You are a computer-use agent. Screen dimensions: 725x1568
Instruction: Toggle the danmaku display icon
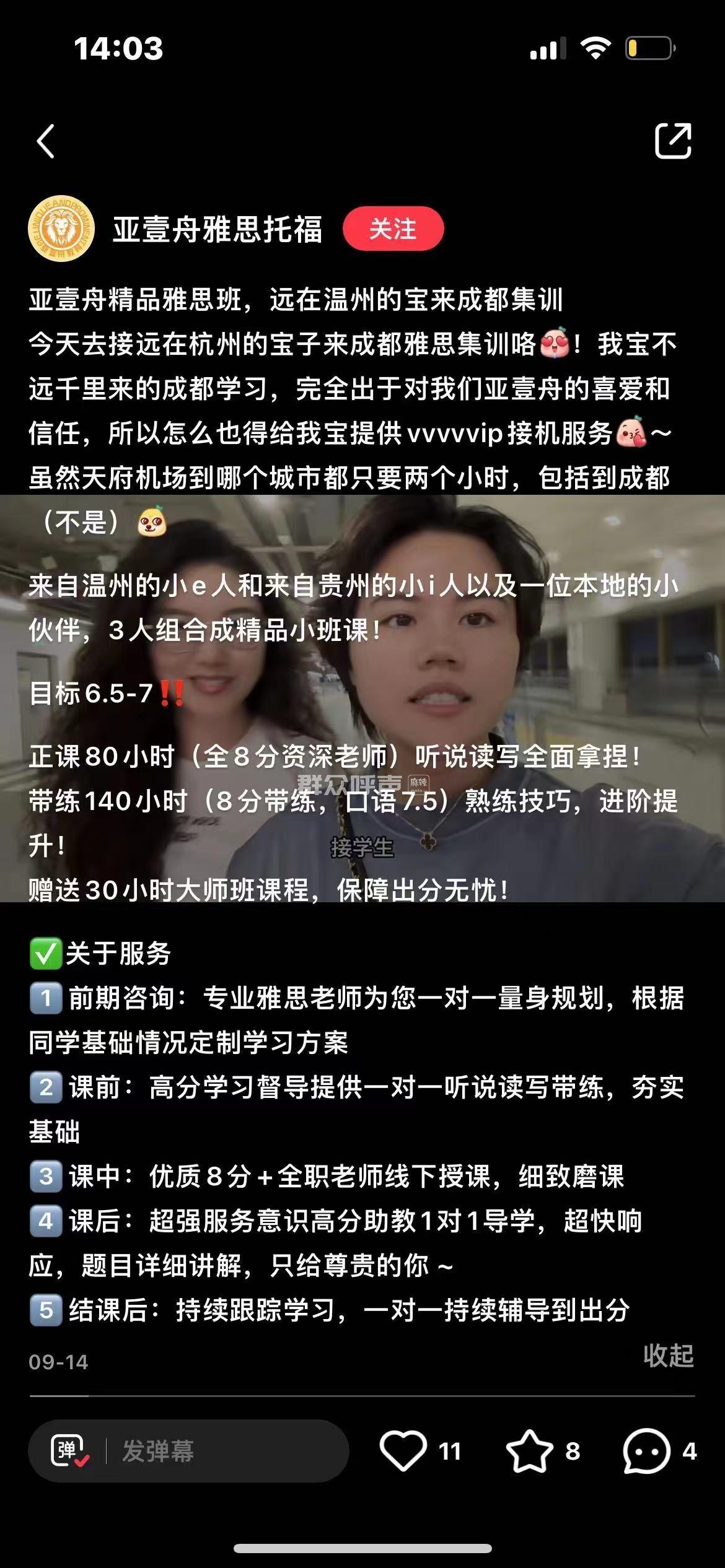68,1451
